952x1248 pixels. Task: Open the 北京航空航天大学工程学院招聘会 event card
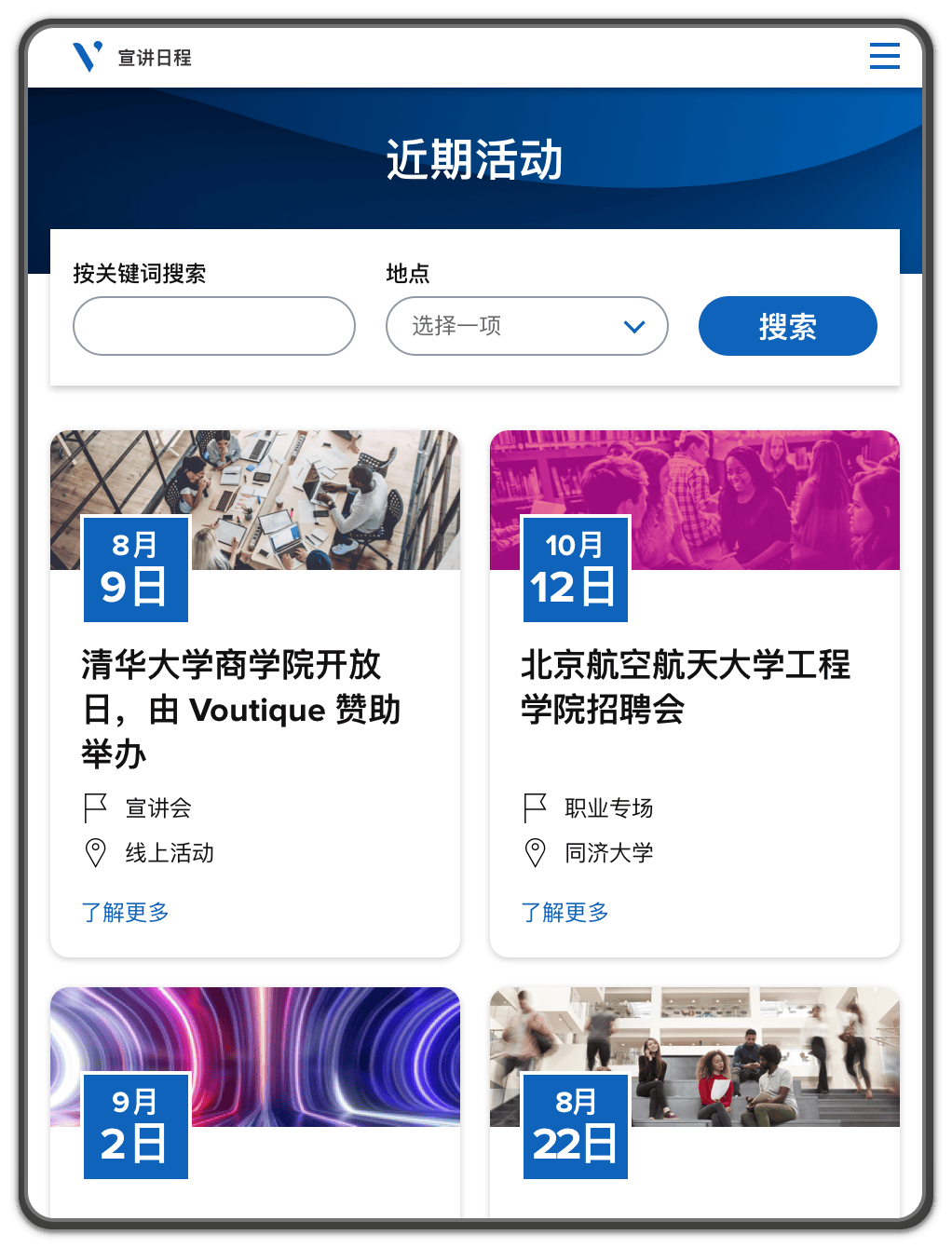coord(685,686)
